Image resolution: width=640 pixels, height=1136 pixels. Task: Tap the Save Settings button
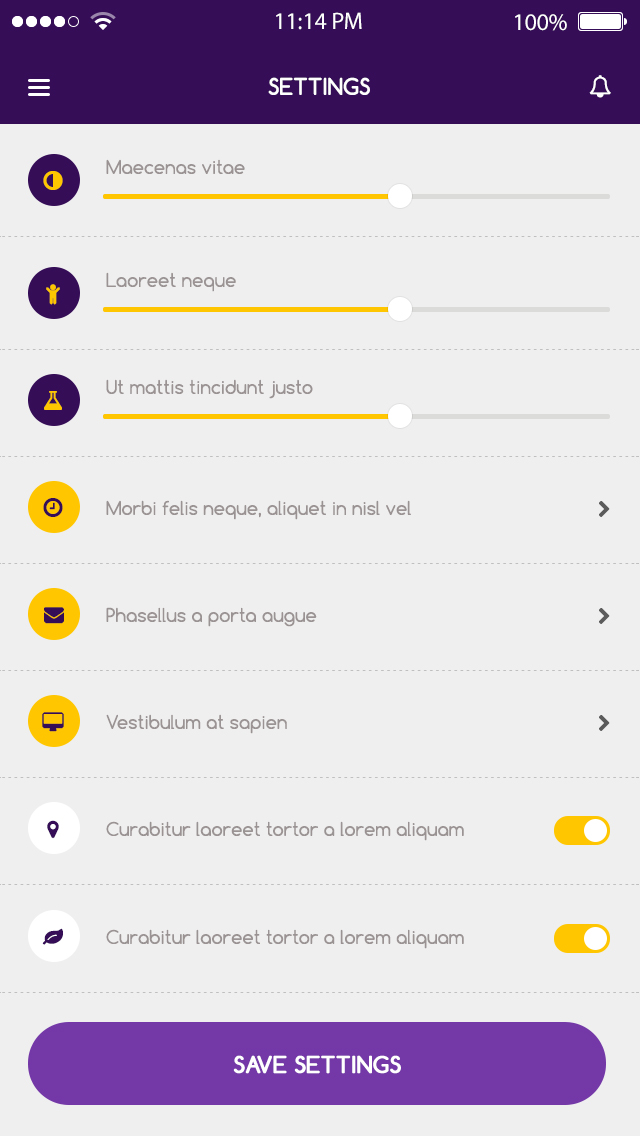pos(317,1064)
